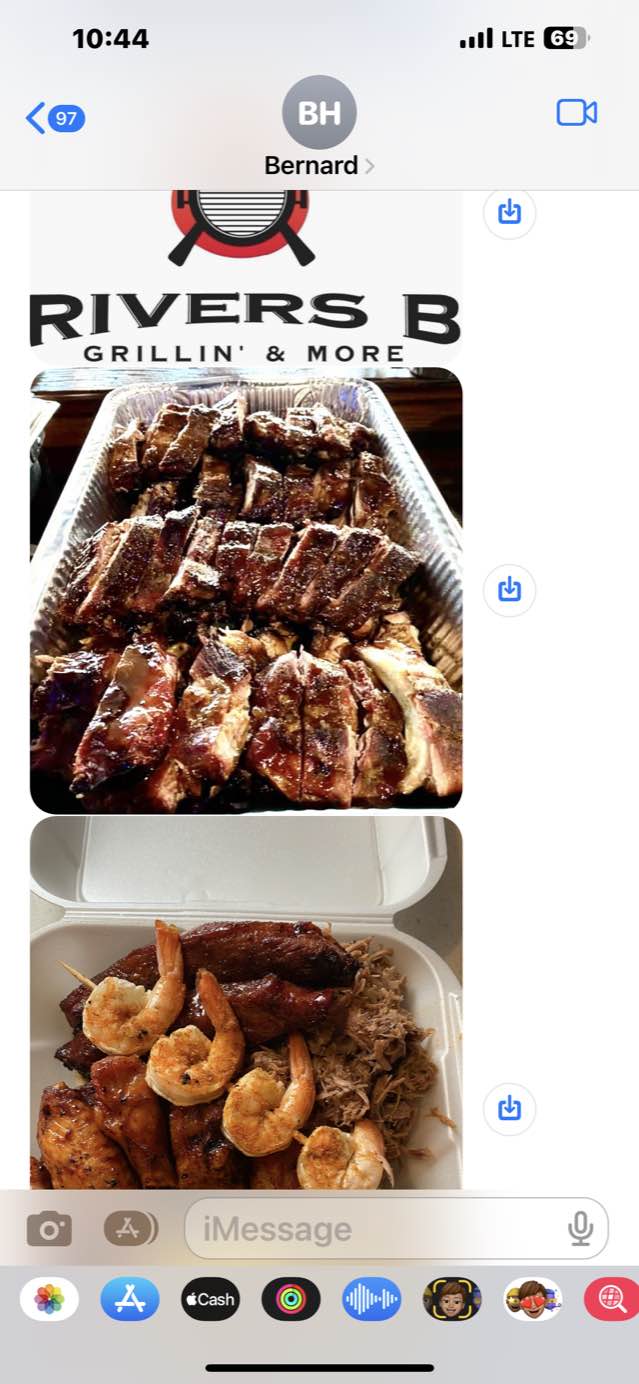The width and height of the screenshot is (639, 1384).
Task: Record an audio message with microphone
Action: click(580, 1229)
